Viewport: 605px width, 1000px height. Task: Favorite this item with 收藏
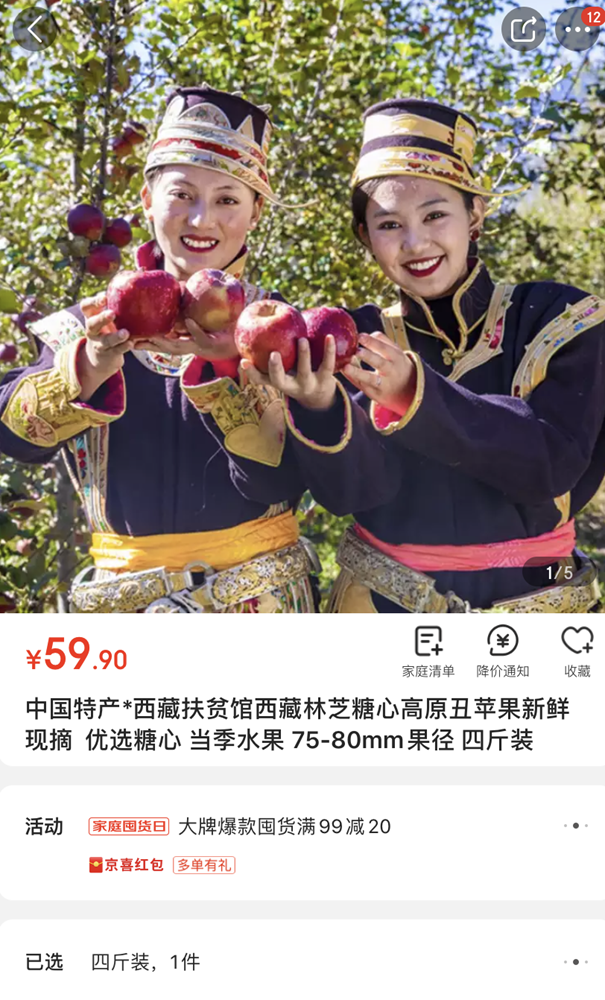tap(577, 651)
